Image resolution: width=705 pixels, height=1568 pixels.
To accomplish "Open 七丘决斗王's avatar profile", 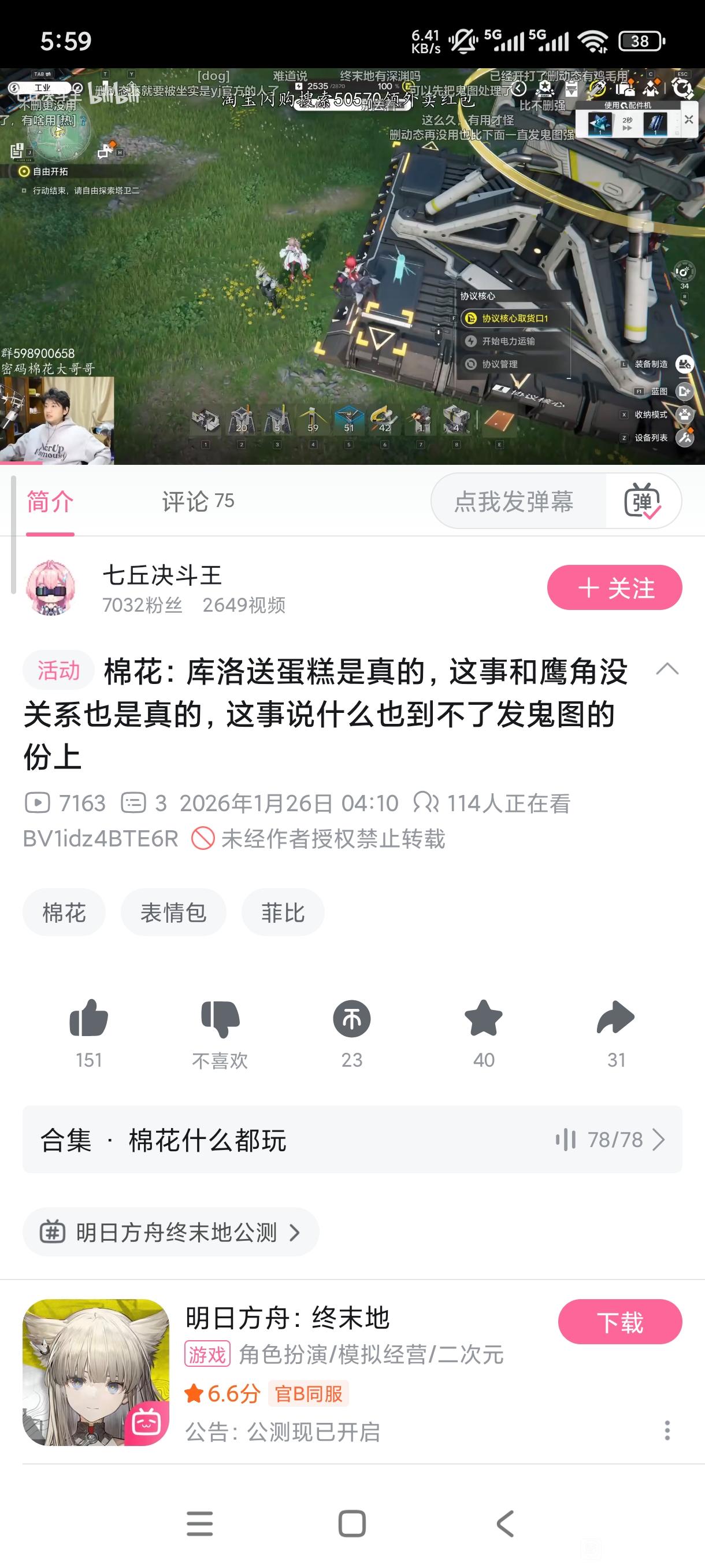I will 50,588.
